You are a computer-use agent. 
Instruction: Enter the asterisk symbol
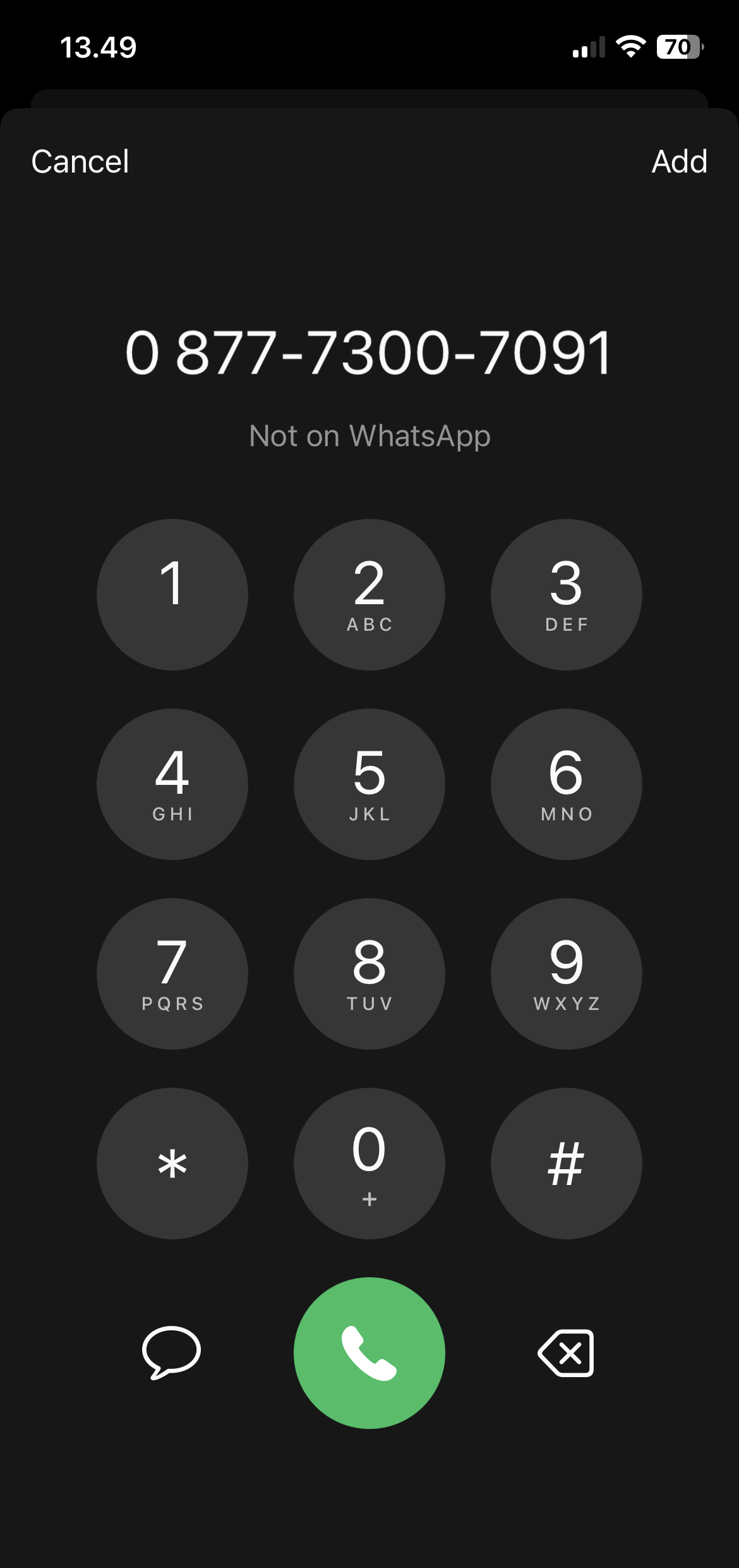click(x=172, y=1163)
